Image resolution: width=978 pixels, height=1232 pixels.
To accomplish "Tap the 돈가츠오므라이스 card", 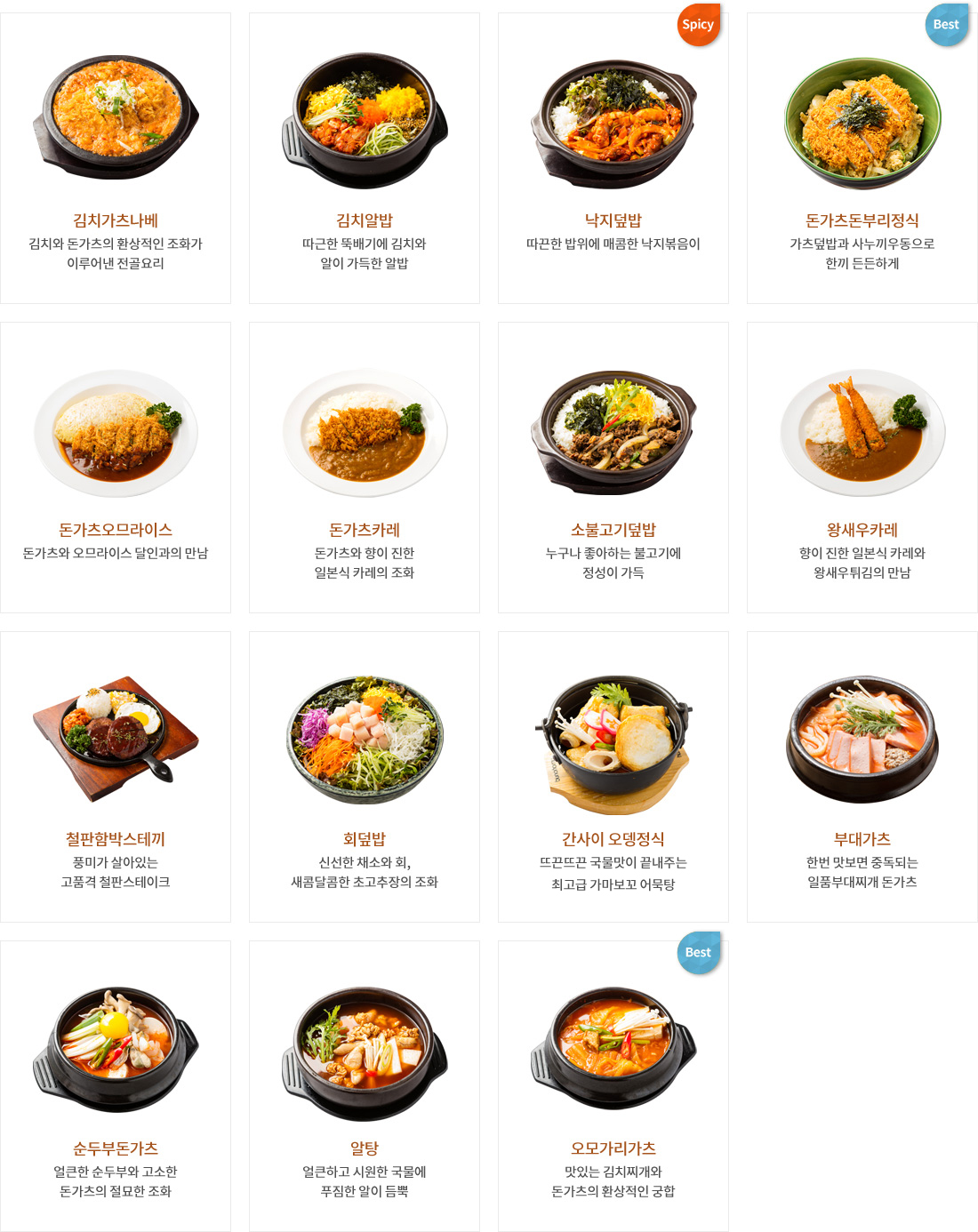I will coord(116,468).
